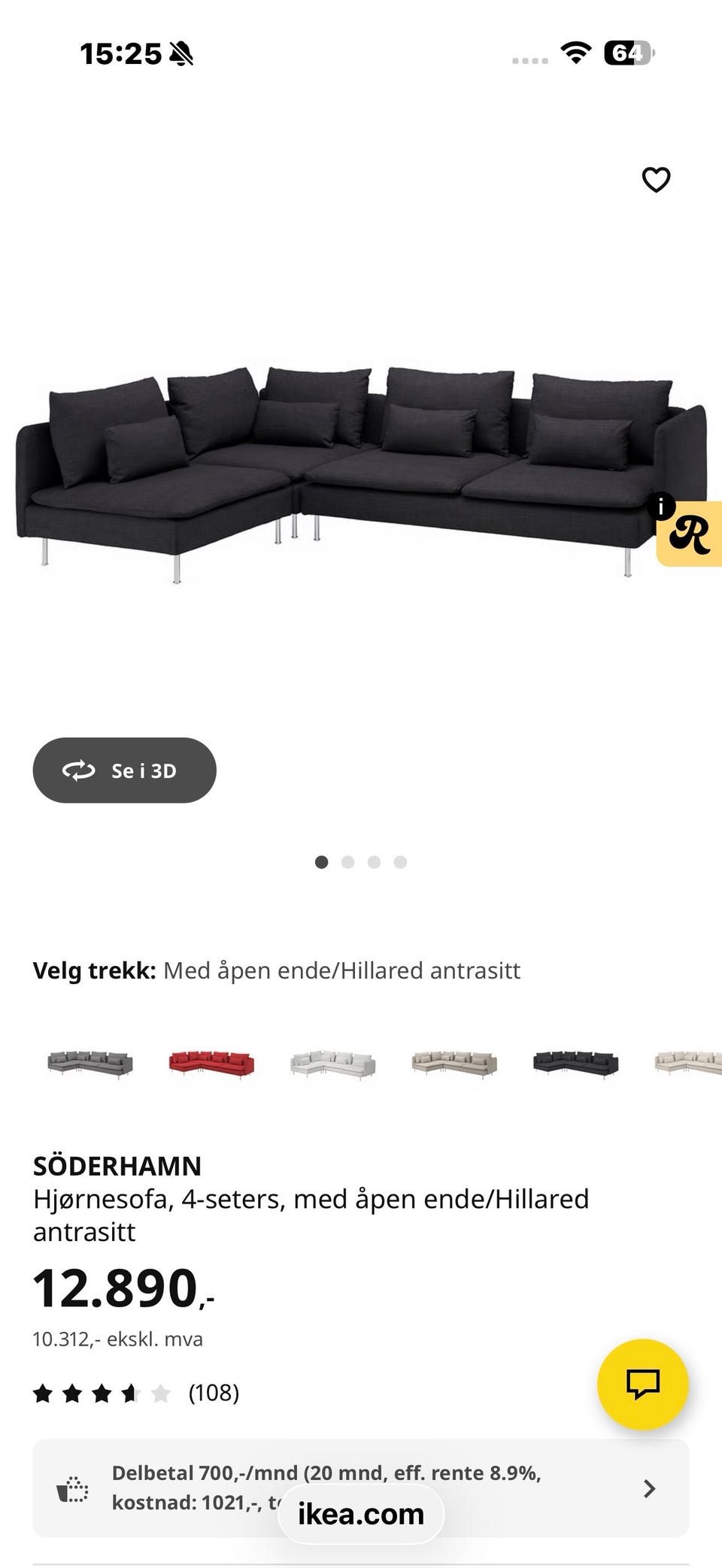
Task: Tap the Wi-Fi status icon
Action: [x=575, y=53]
